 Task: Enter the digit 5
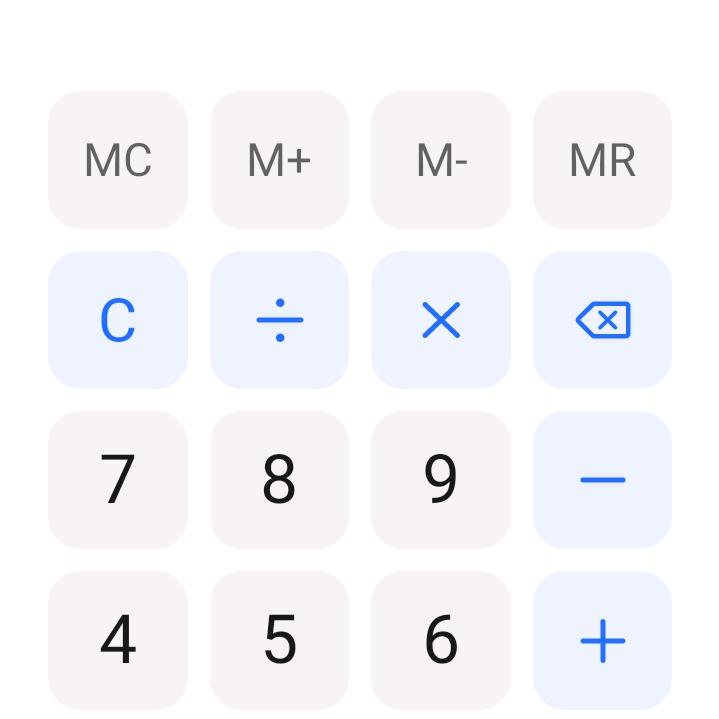tap(279, 640)
